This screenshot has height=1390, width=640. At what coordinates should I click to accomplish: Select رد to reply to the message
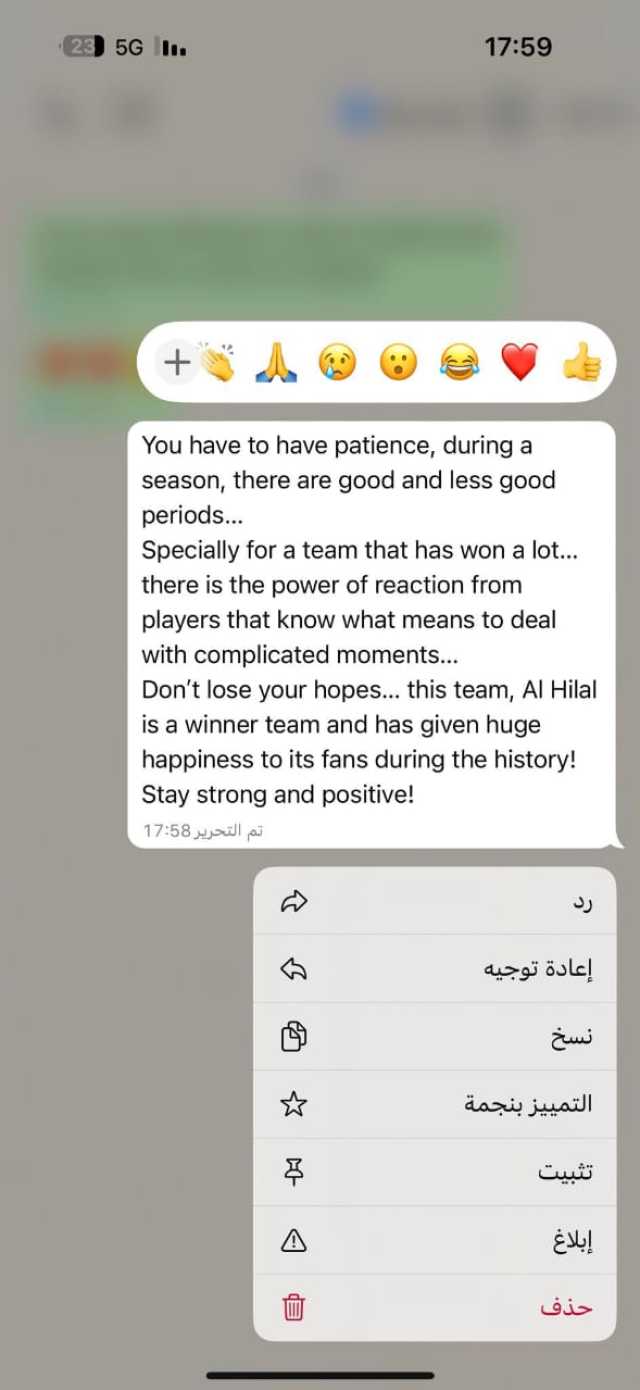click(x=435, y=902)
